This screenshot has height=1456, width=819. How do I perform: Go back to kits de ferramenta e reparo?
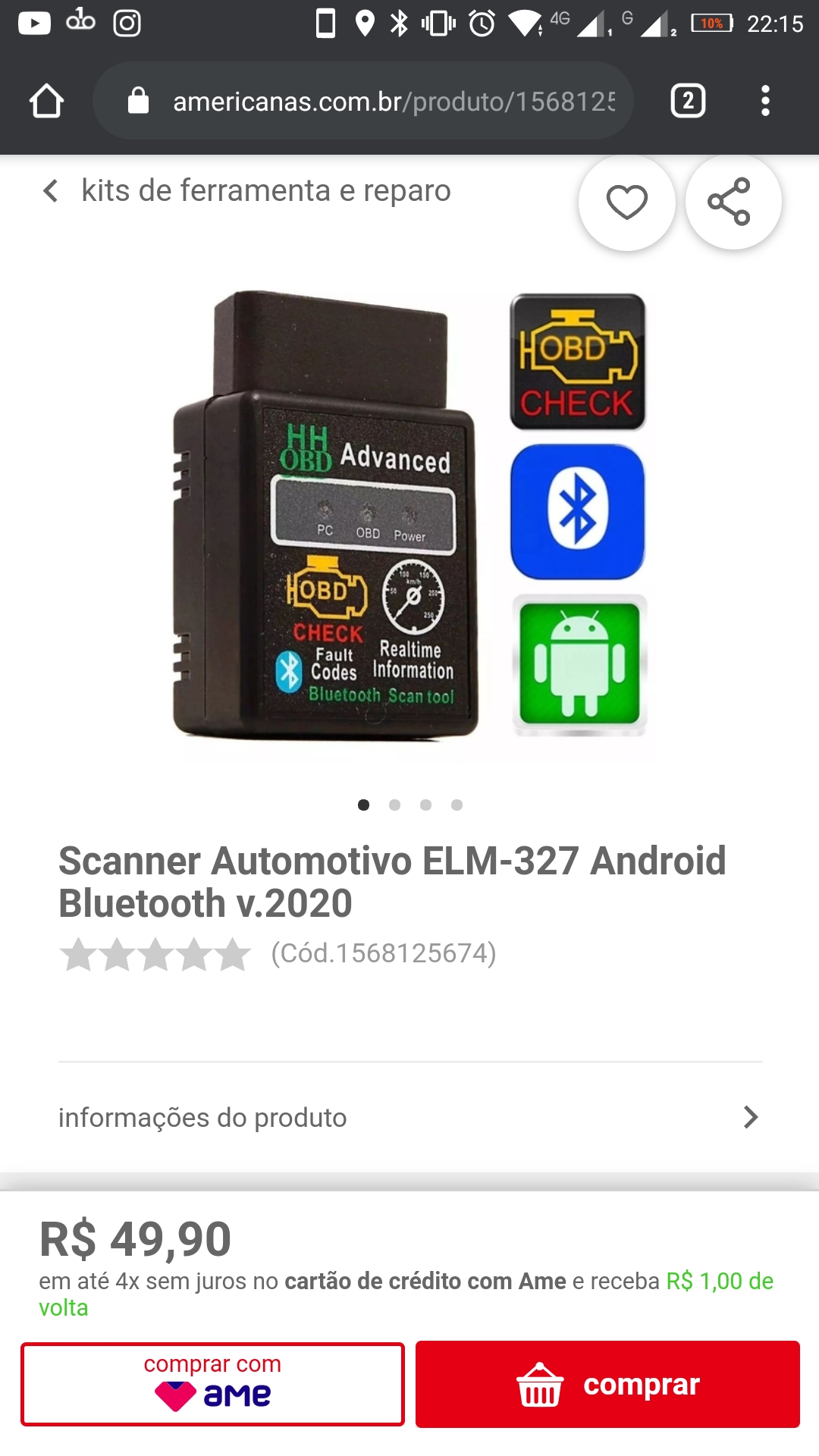tap(50, 190)
